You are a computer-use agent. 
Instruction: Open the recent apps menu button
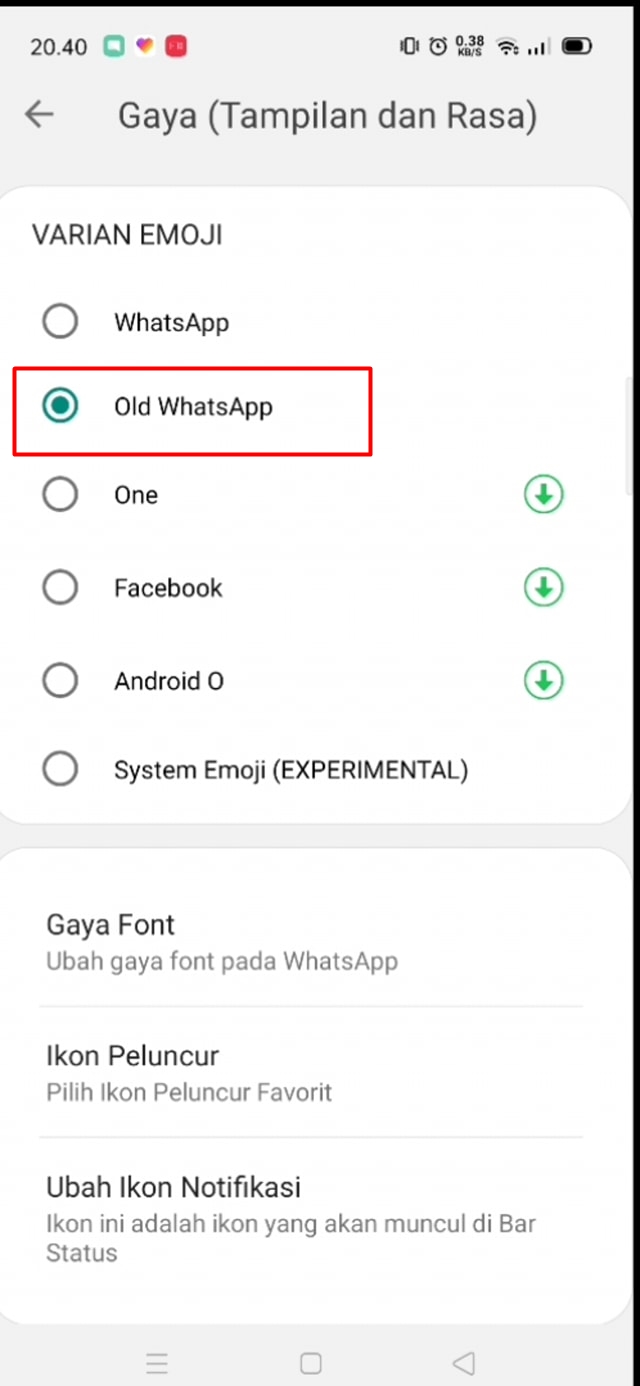[x=157, y=1363]
